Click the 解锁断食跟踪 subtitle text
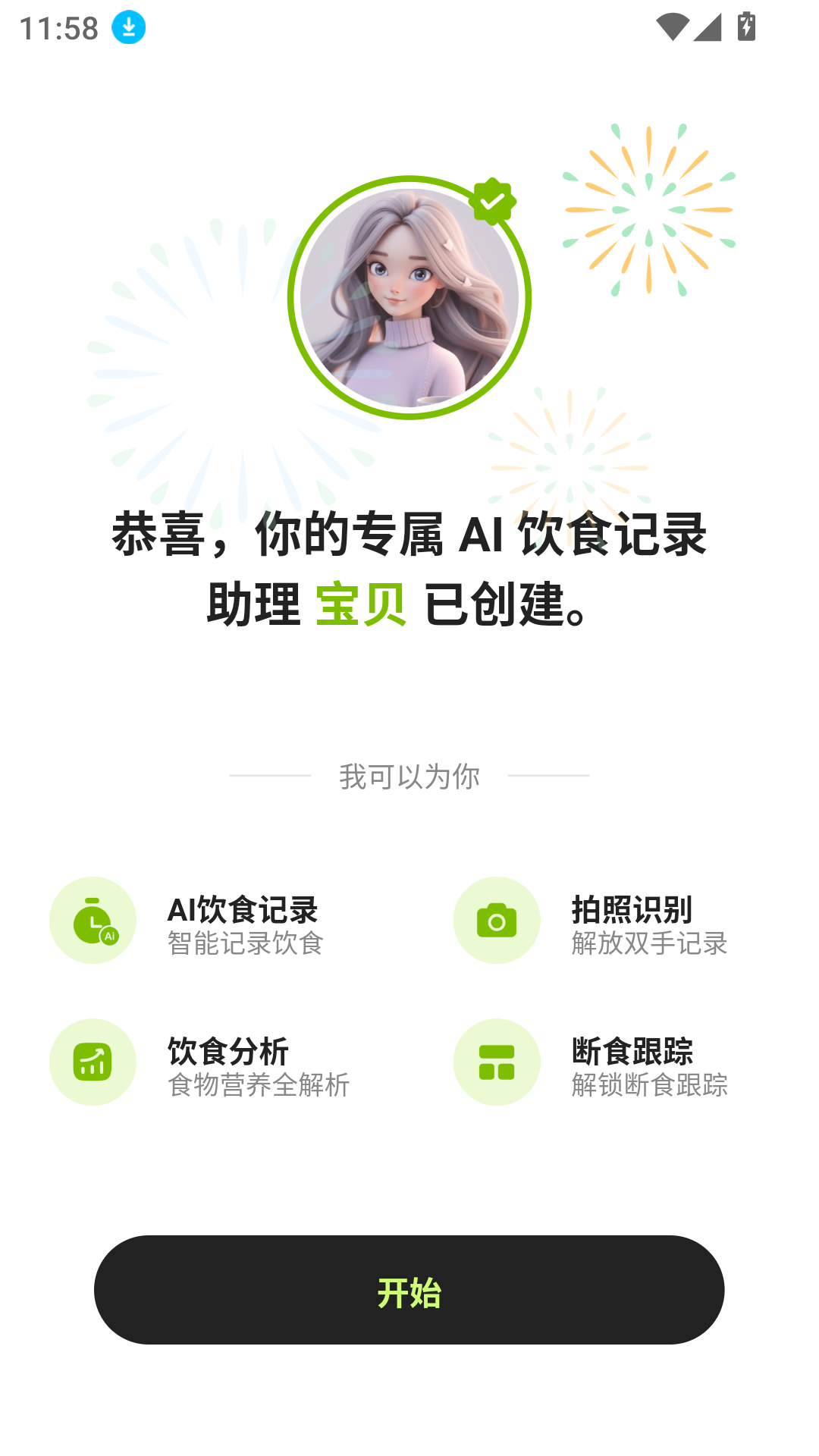This screenshot has height=1456, width=819. [x=651, y=1086]
